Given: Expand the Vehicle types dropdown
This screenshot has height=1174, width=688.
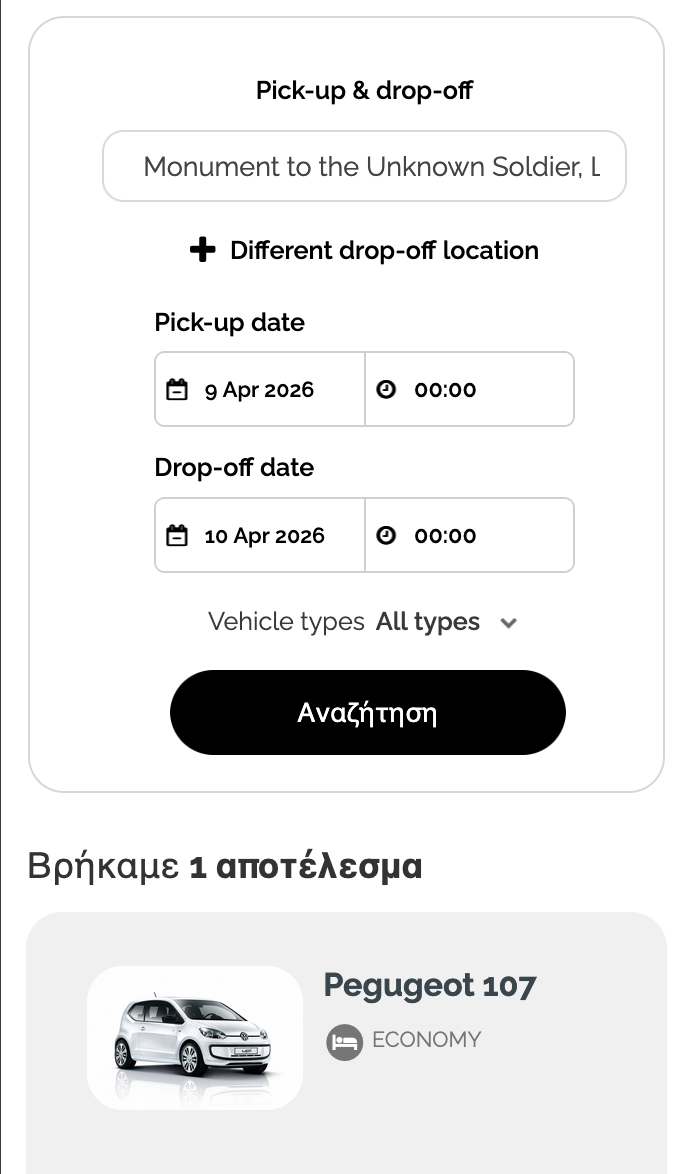Looking at the screenshot, I should pyautogui.click(x=446, y=622).
